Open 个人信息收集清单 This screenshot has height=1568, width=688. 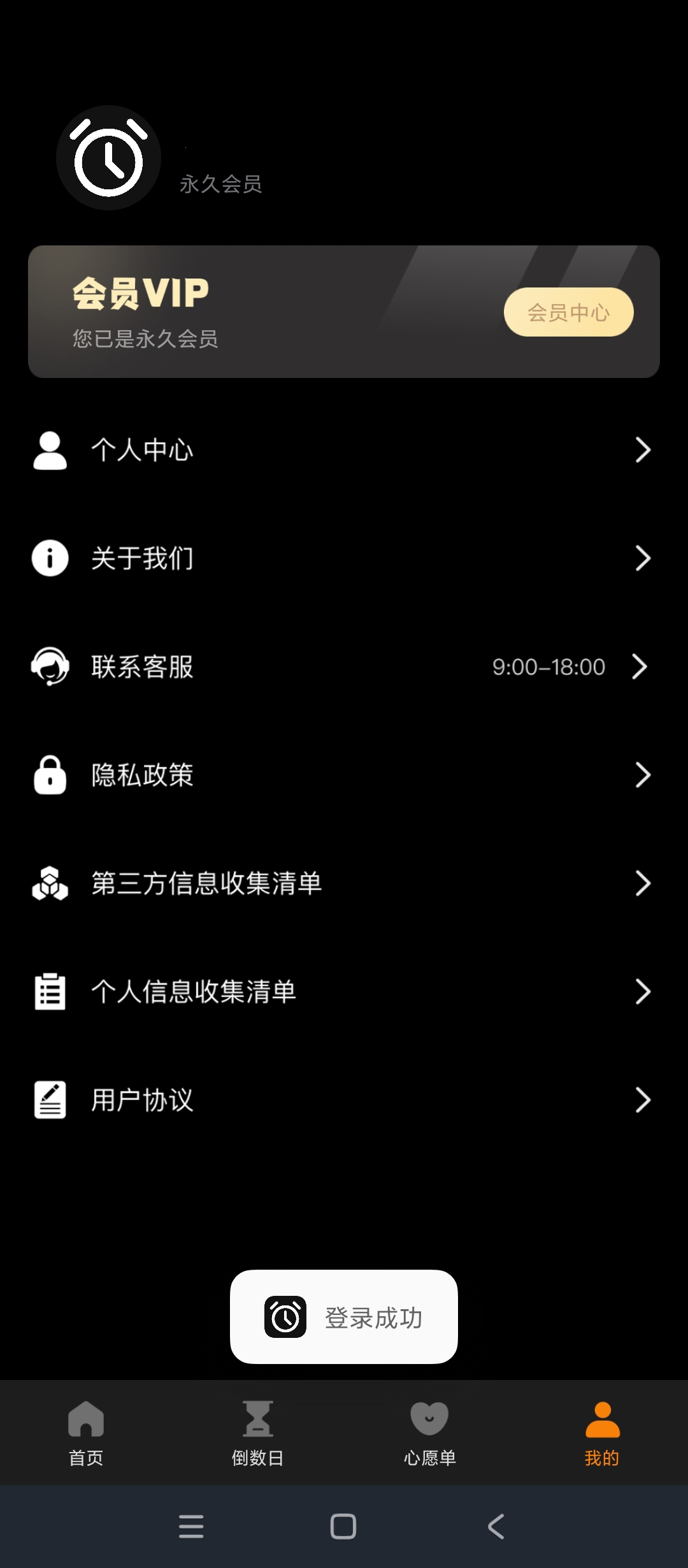(x=344, y=992)
